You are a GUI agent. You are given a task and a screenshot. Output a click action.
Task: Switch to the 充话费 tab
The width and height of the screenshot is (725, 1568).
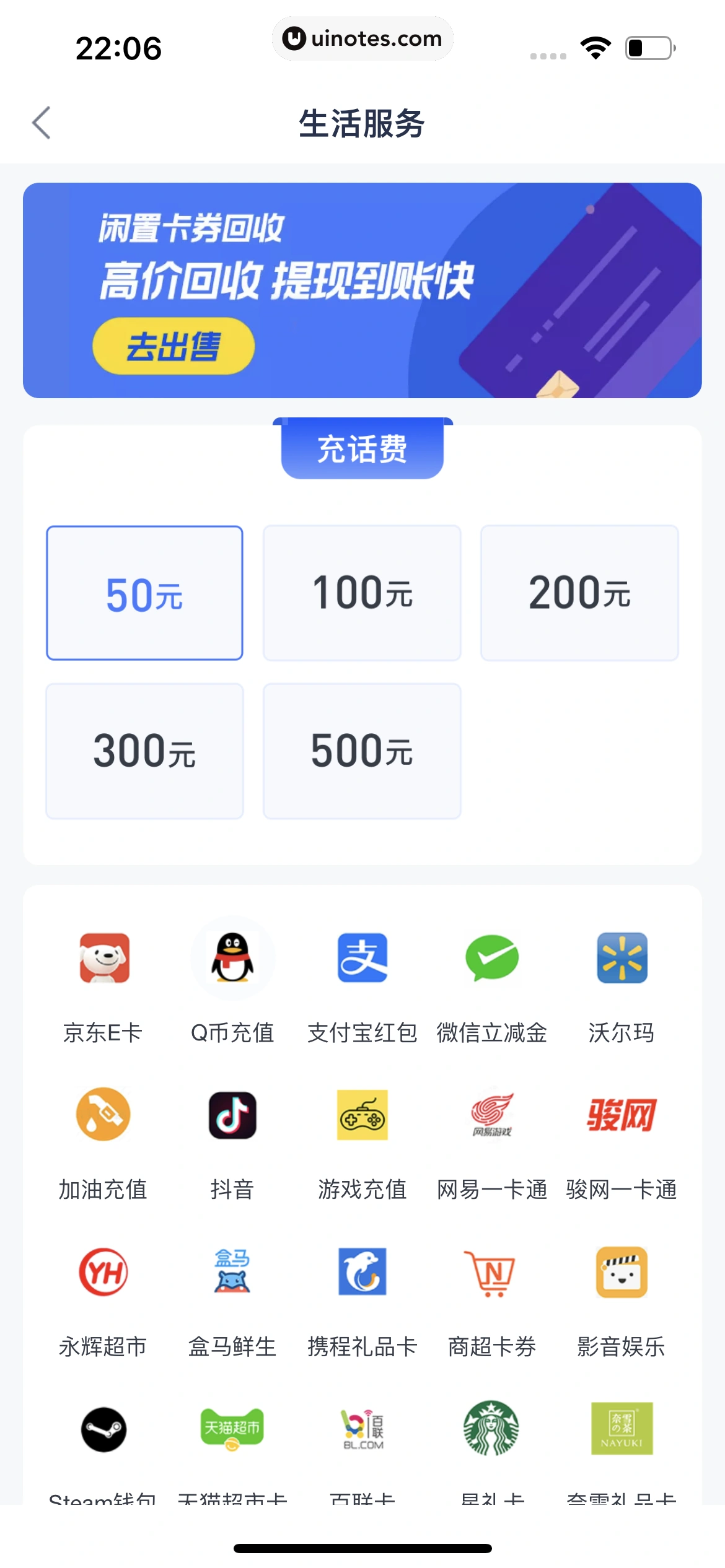point(362,450)
